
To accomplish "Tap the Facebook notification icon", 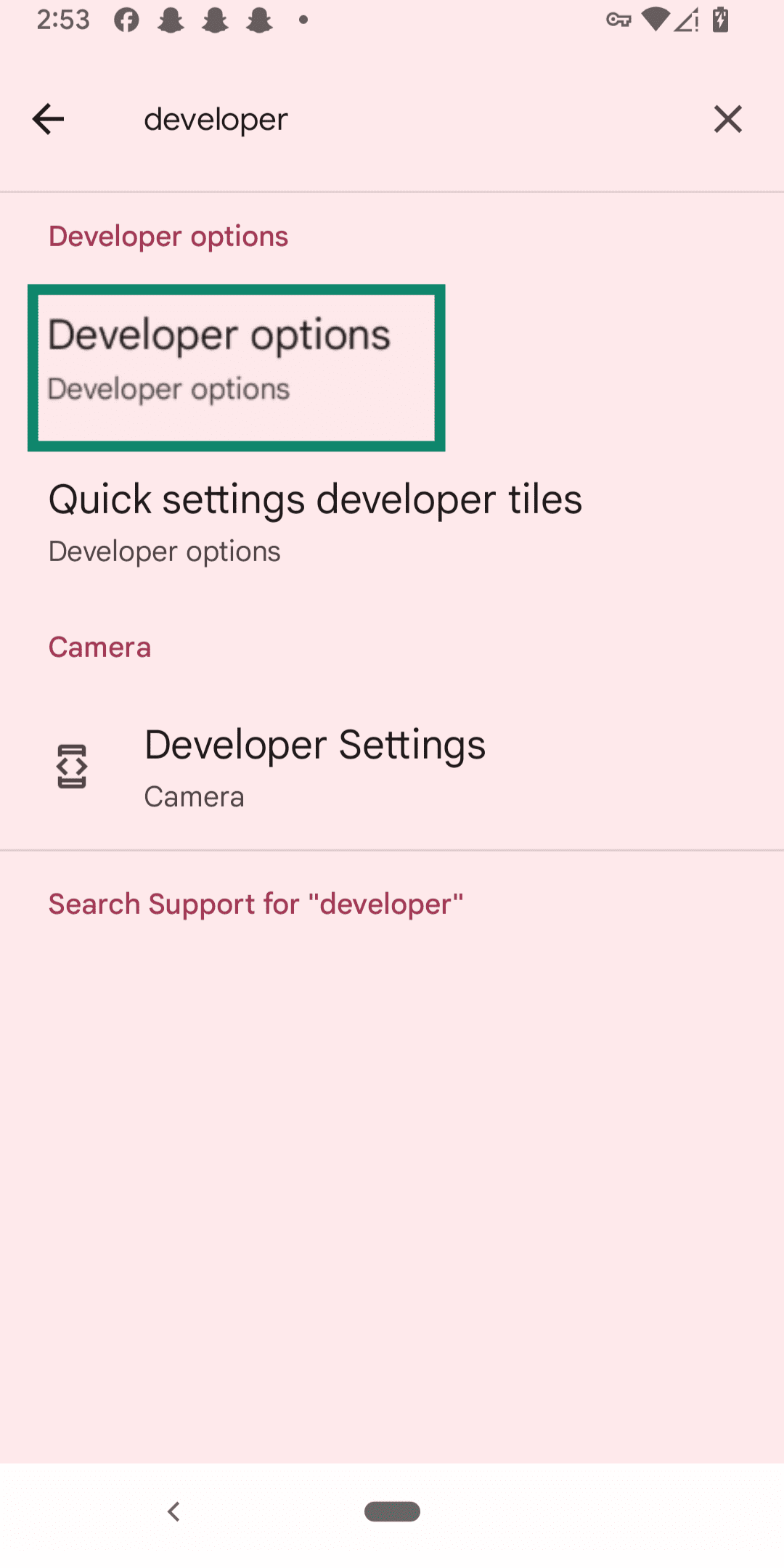I will click(126, 20).
